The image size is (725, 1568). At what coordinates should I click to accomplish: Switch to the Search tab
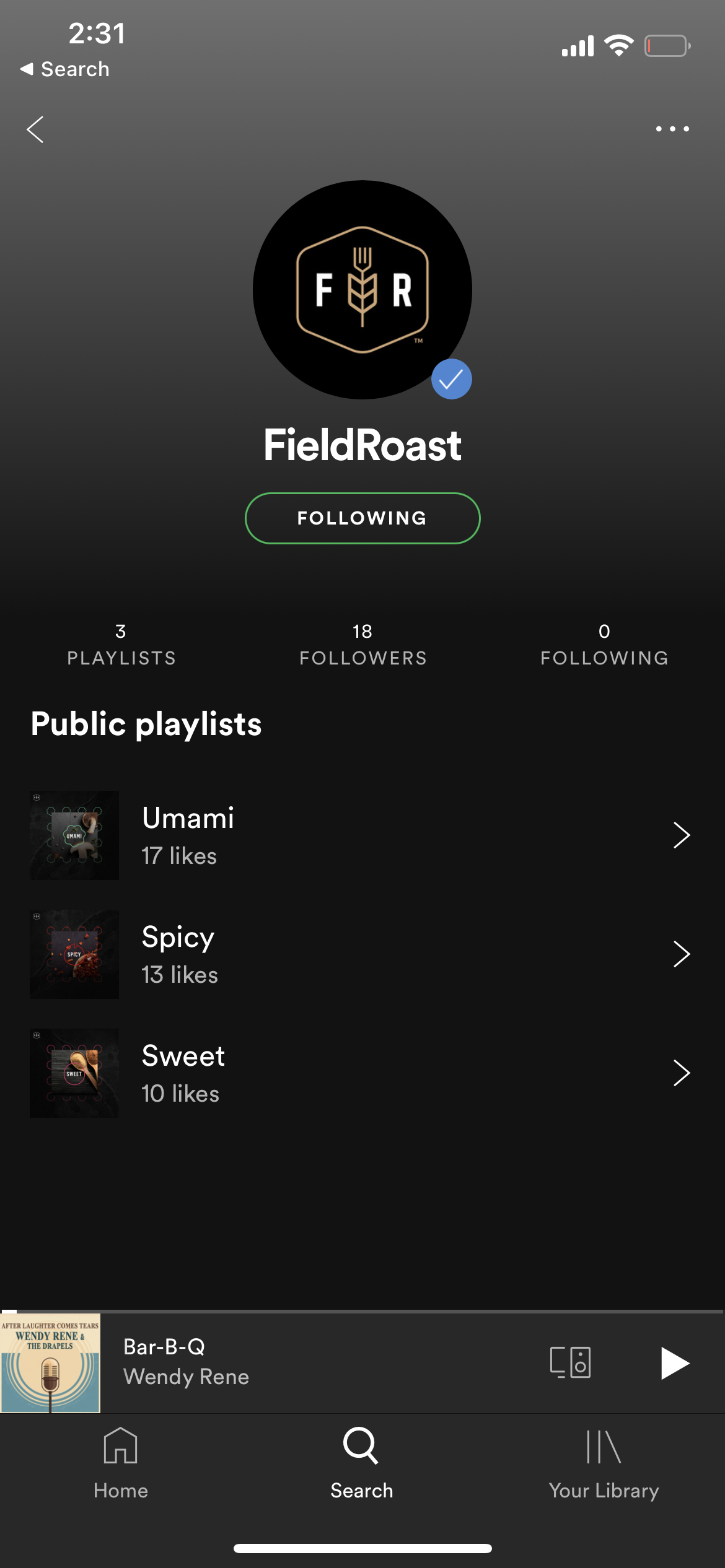362,1463
